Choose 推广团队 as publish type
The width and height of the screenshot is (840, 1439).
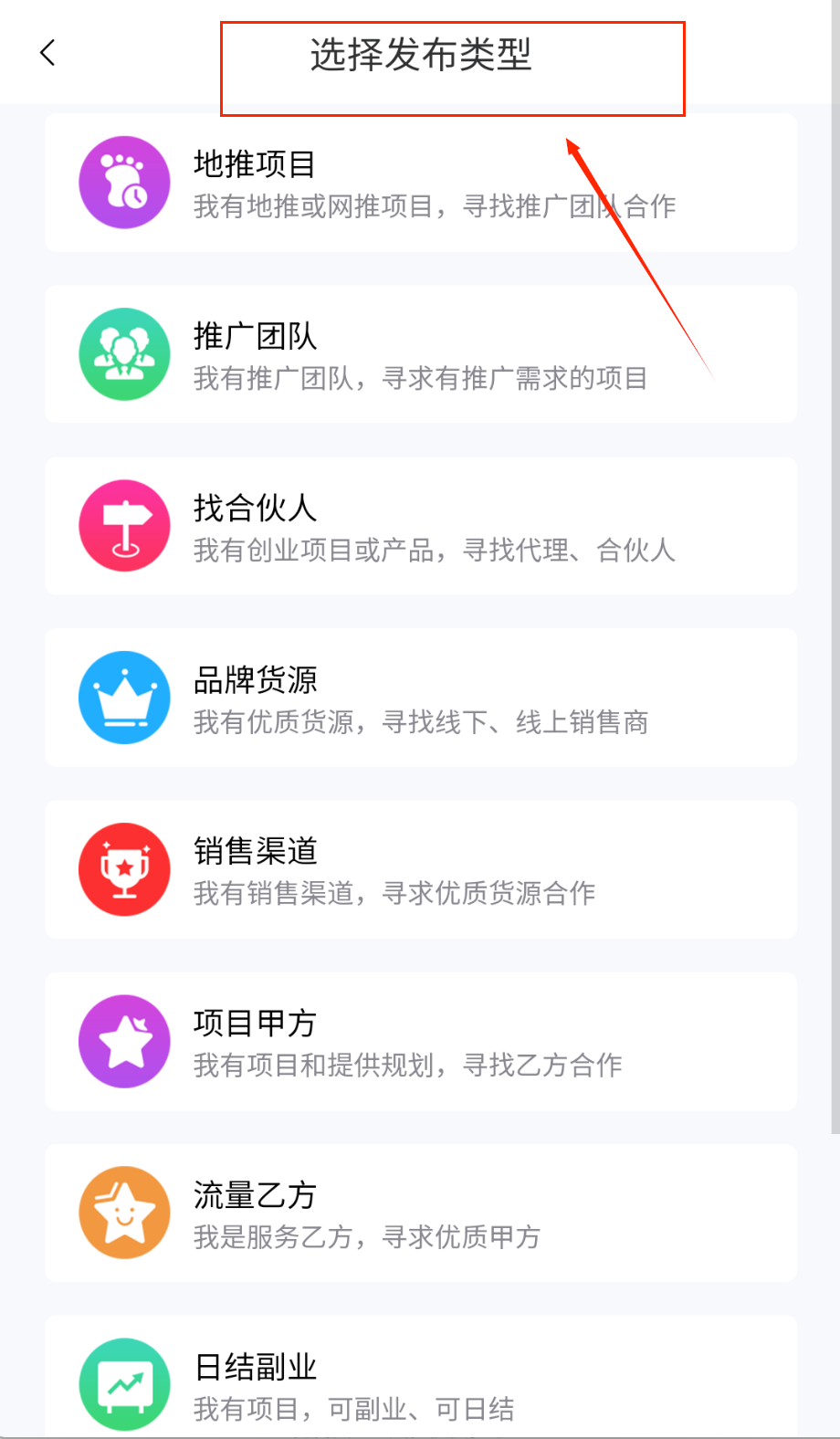click(x=420, y=354)
